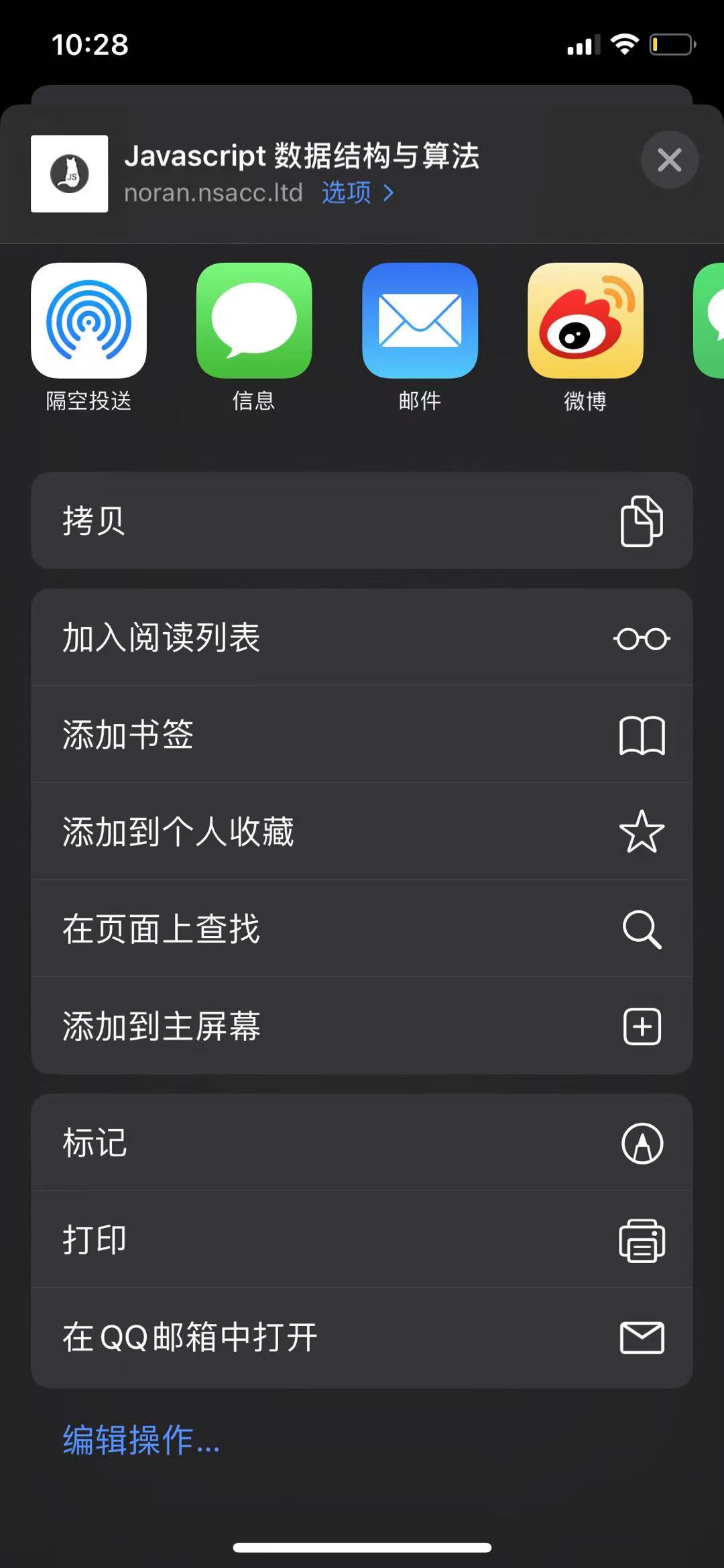The height and width of the screenshot is (1568, 724).
Task: Choose 加入阅读列表
Action: [x=362, y=638]
